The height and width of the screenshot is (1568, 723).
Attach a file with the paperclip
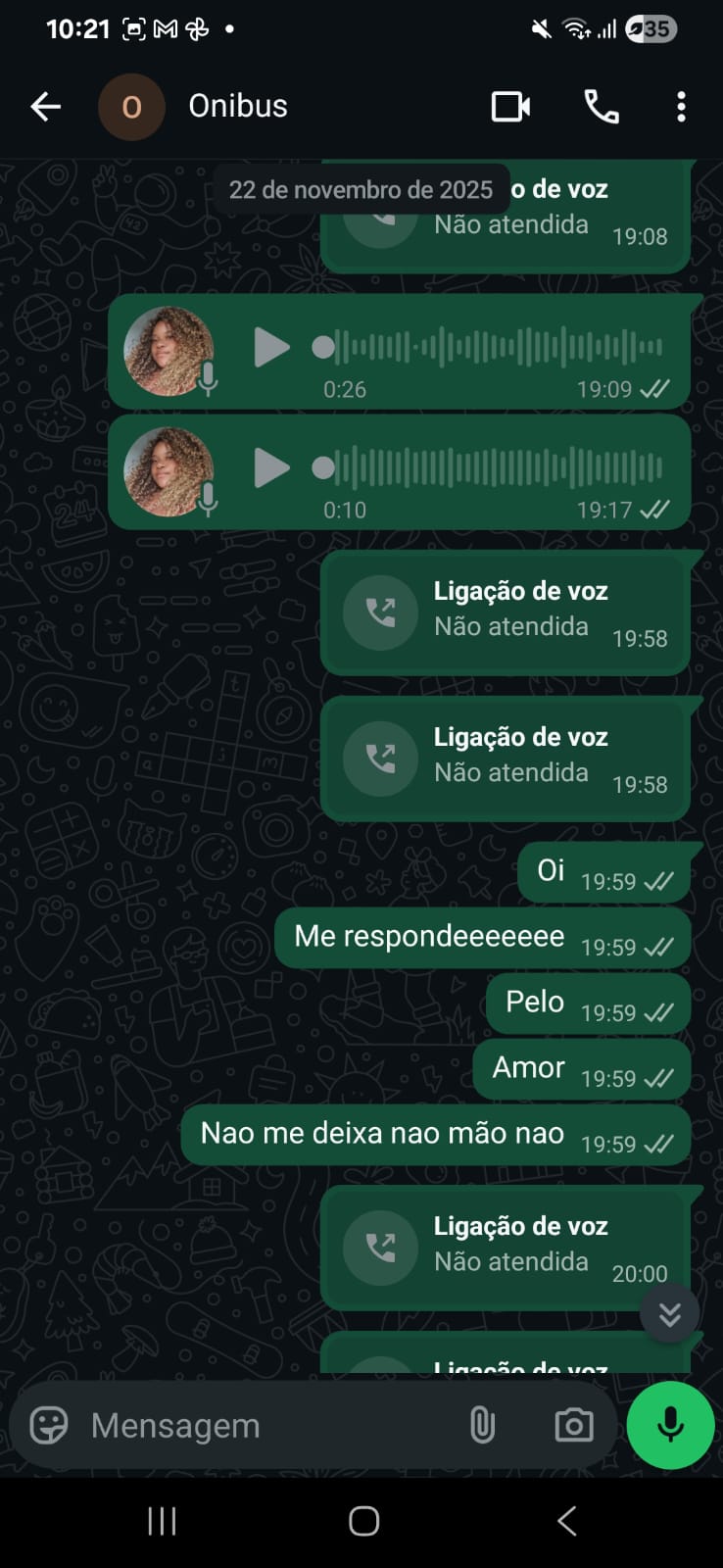click(482, 1425)
